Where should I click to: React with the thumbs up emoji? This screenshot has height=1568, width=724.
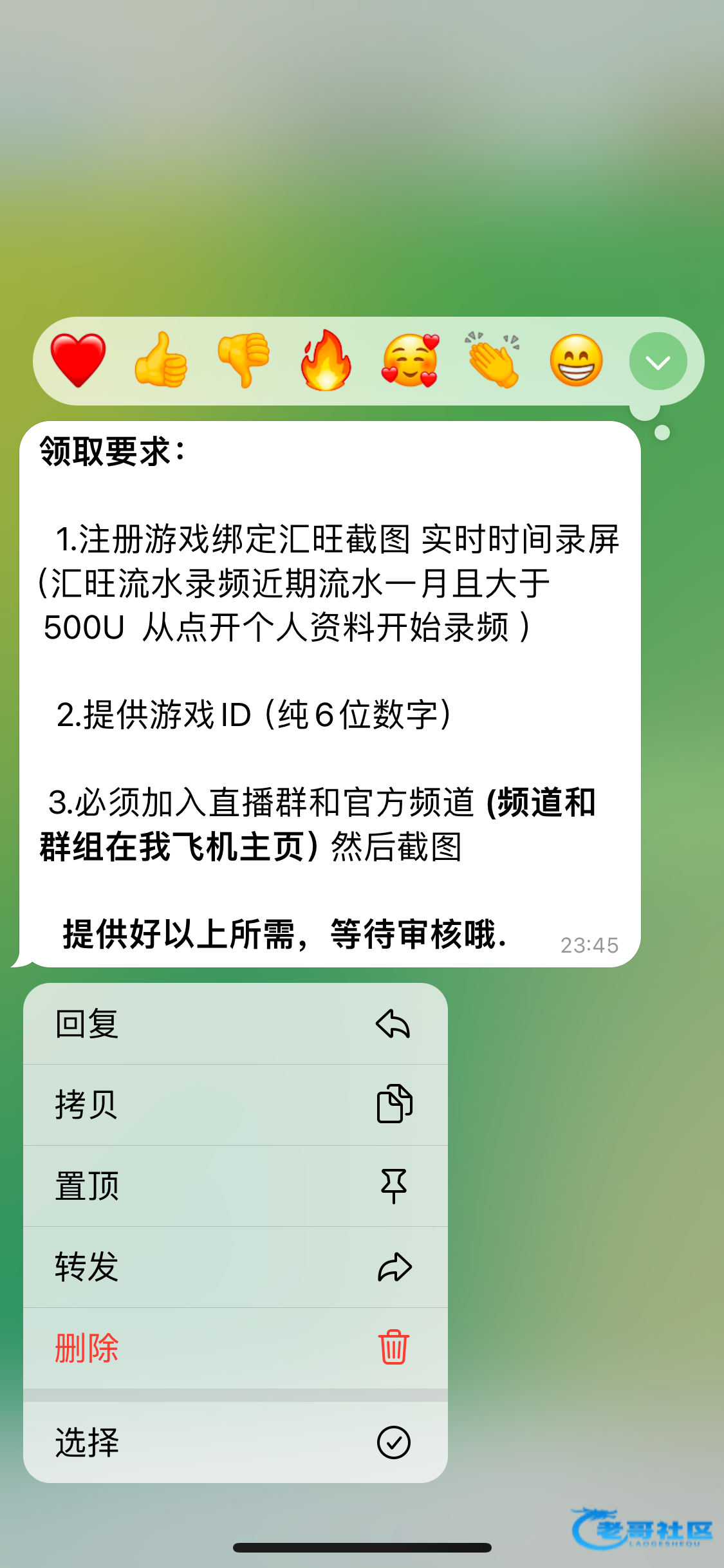161,360
